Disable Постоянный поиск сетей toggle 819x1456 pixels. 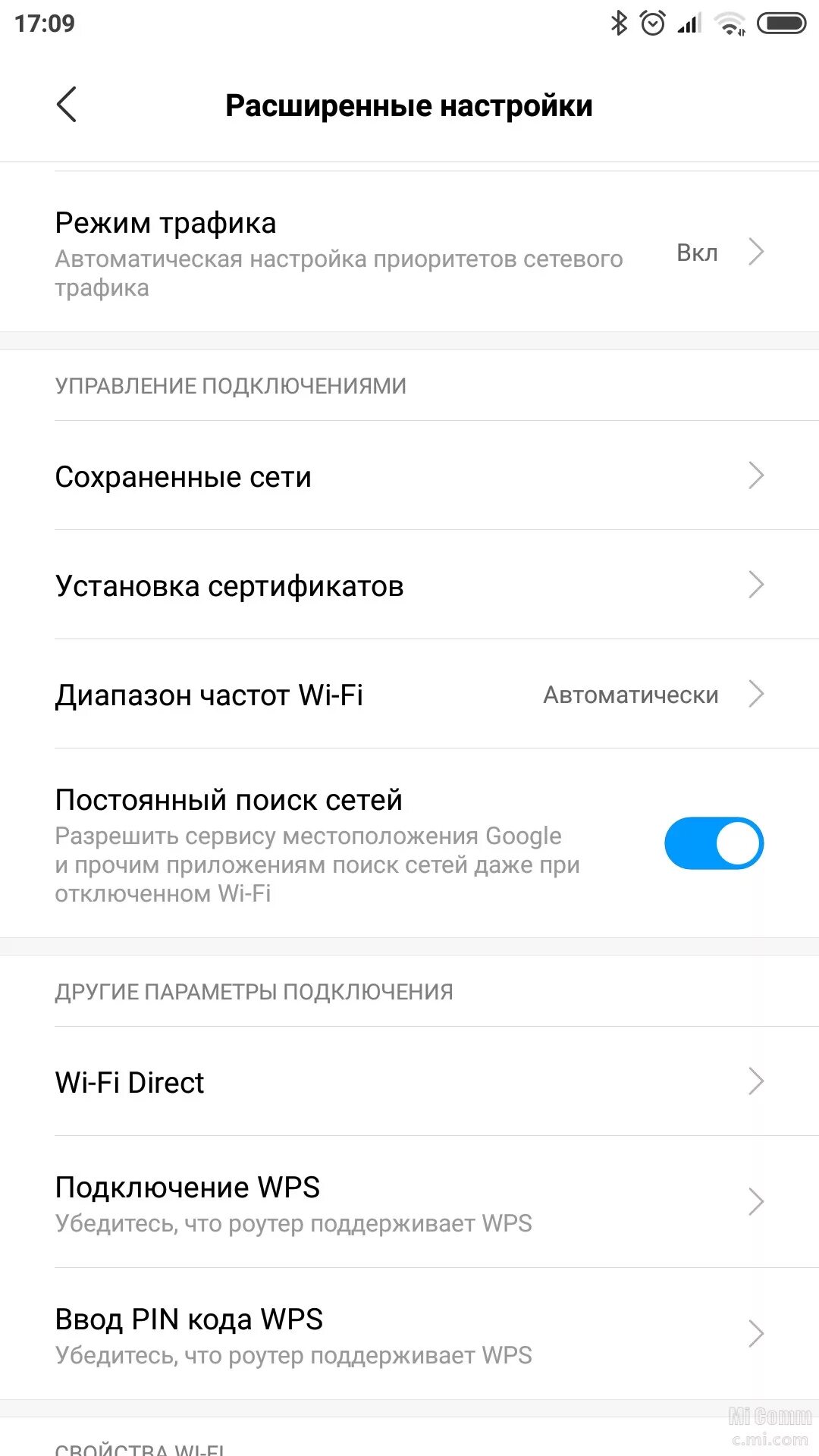tap(714, 842)
